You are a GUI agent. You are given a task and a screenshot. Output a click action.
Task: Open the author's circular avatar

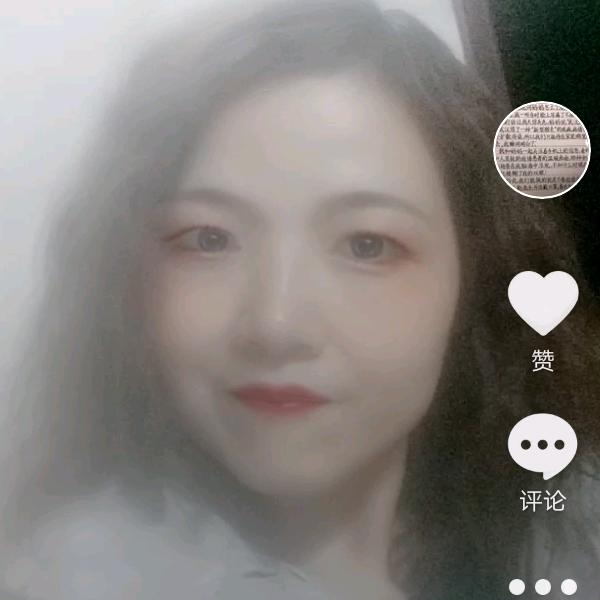[541, 150]
